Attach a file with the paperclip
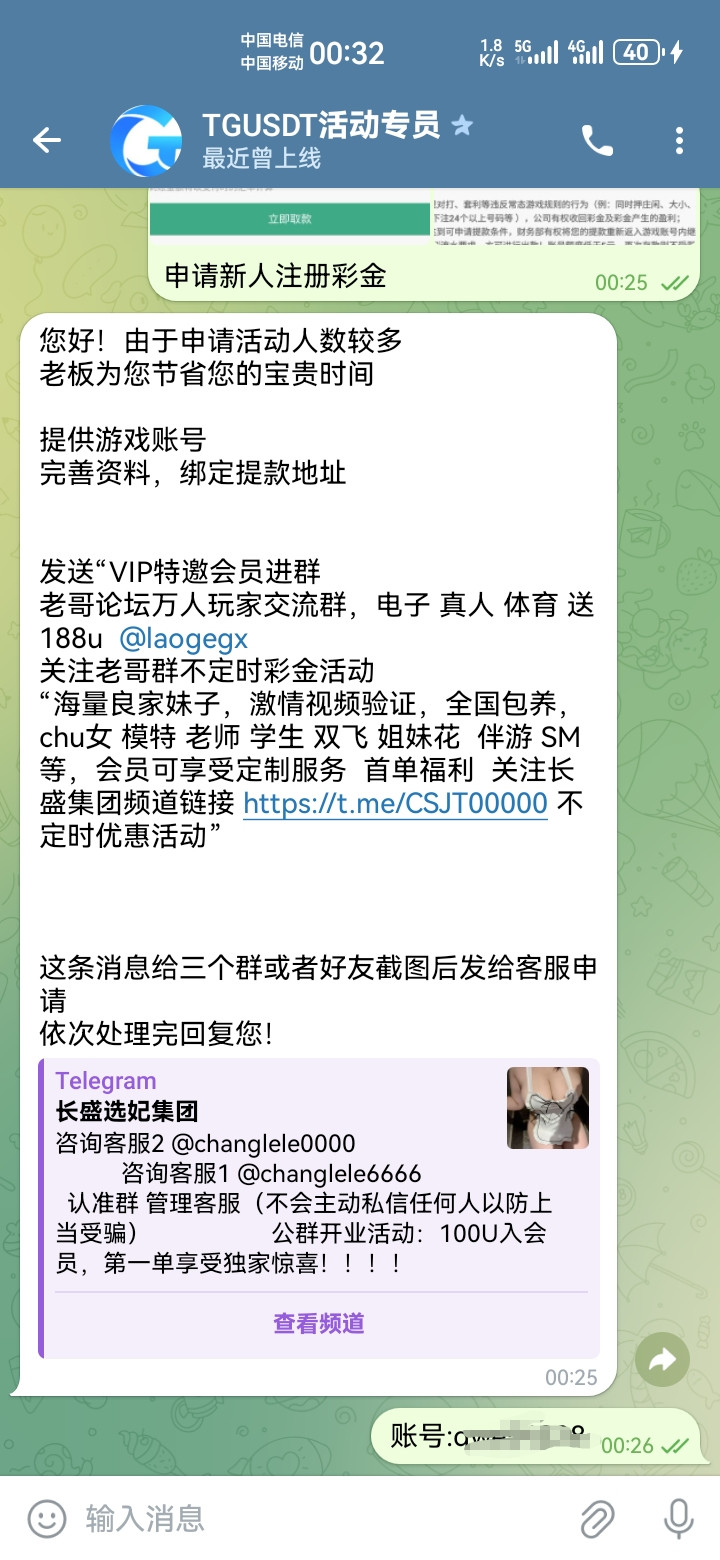This screenshot has width=720, height=1560. 598,1519
